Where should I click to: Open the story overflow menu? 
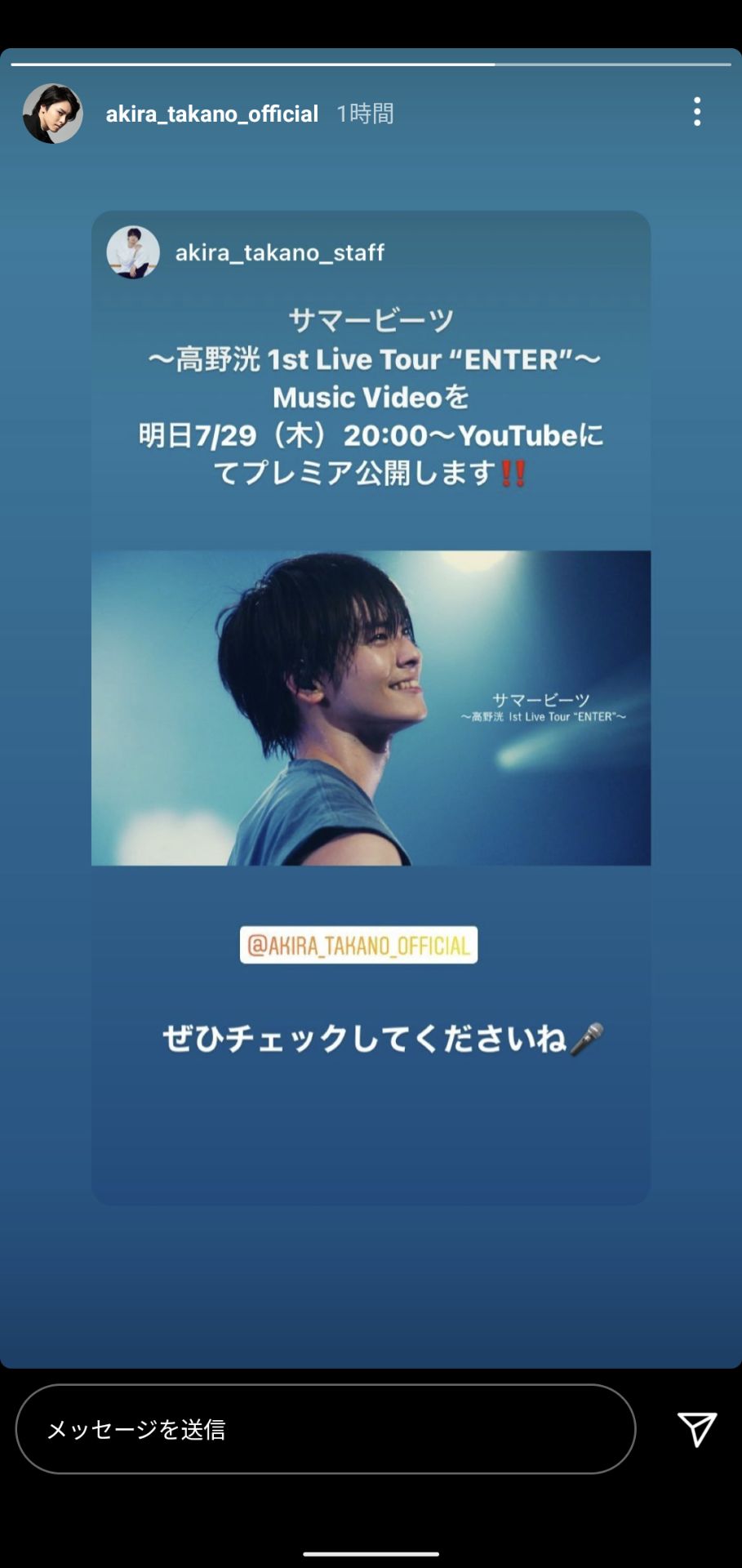(x=696, y=112)
